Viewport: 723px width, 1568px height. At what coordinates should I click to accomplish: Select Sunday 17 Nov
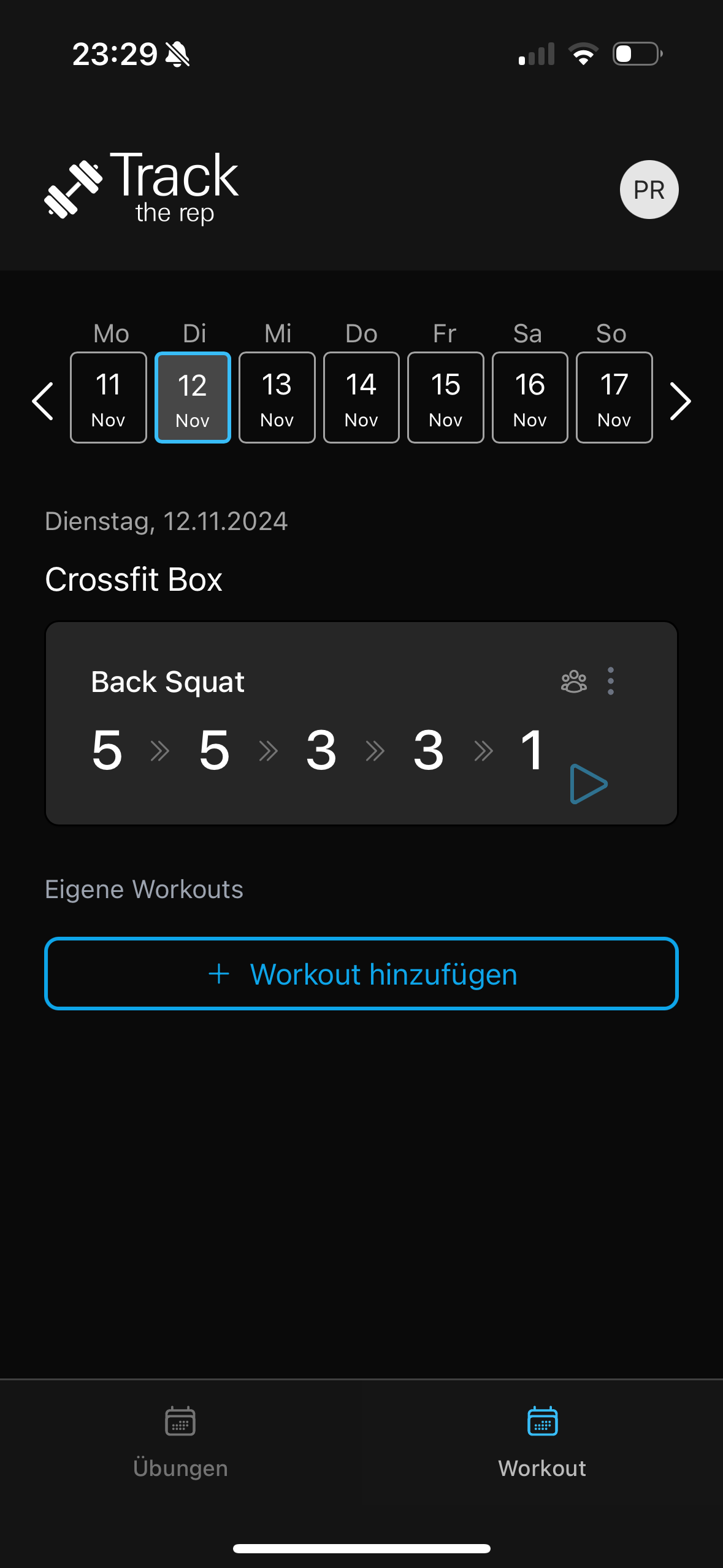coord(614,398)
